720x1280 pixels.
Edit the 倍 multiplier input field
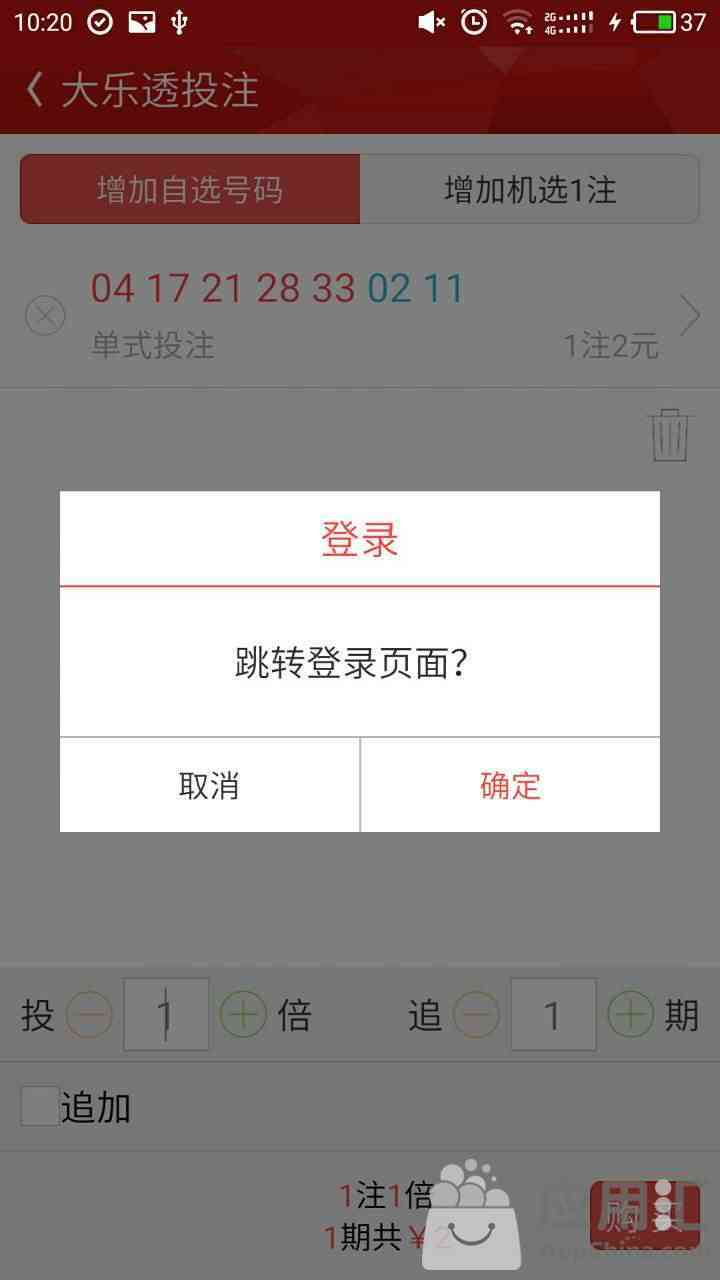point(166,1015)
